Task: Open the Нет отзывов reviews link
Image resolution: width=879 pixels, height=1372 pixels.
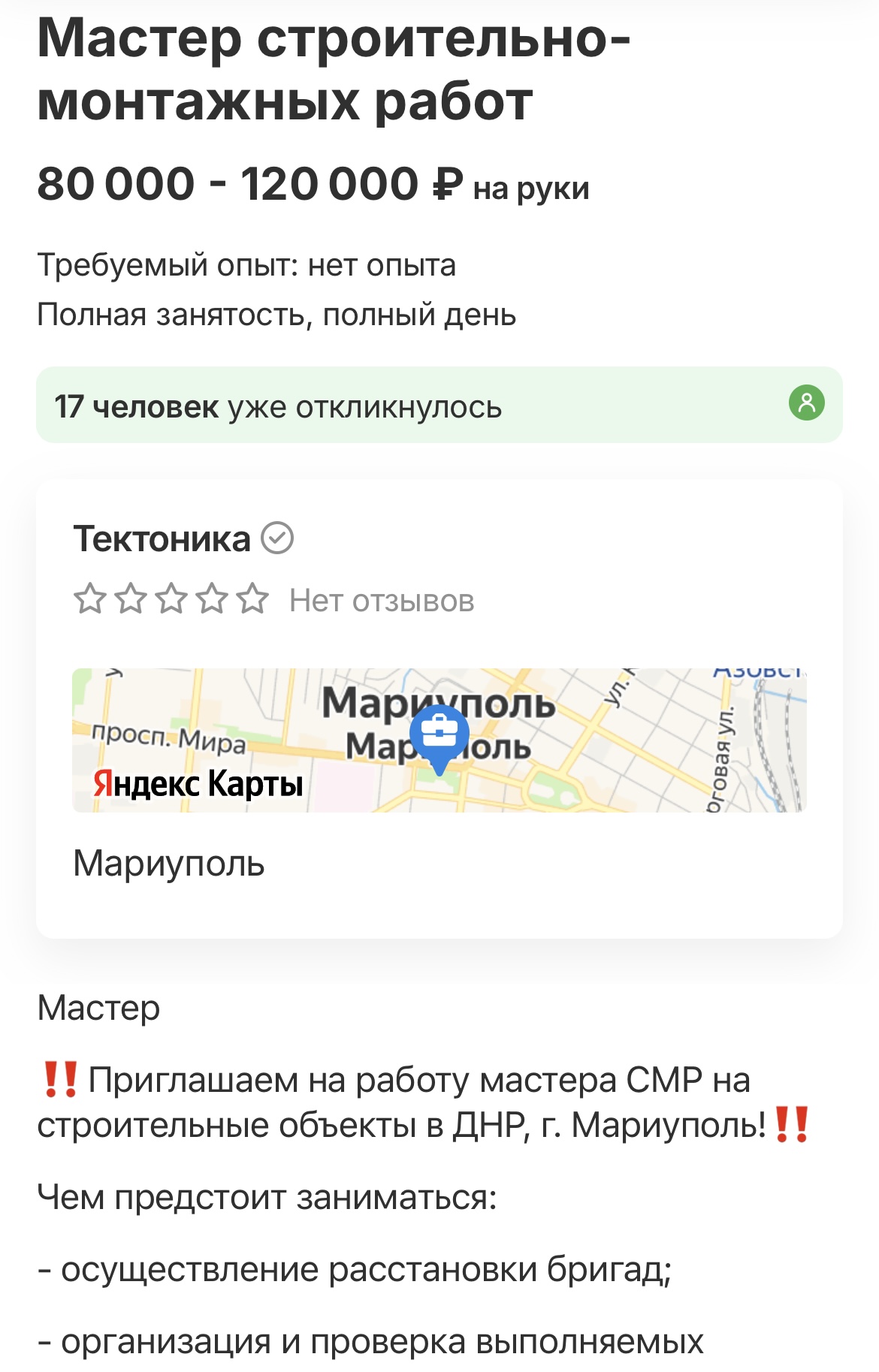Action: click(382, 601)
